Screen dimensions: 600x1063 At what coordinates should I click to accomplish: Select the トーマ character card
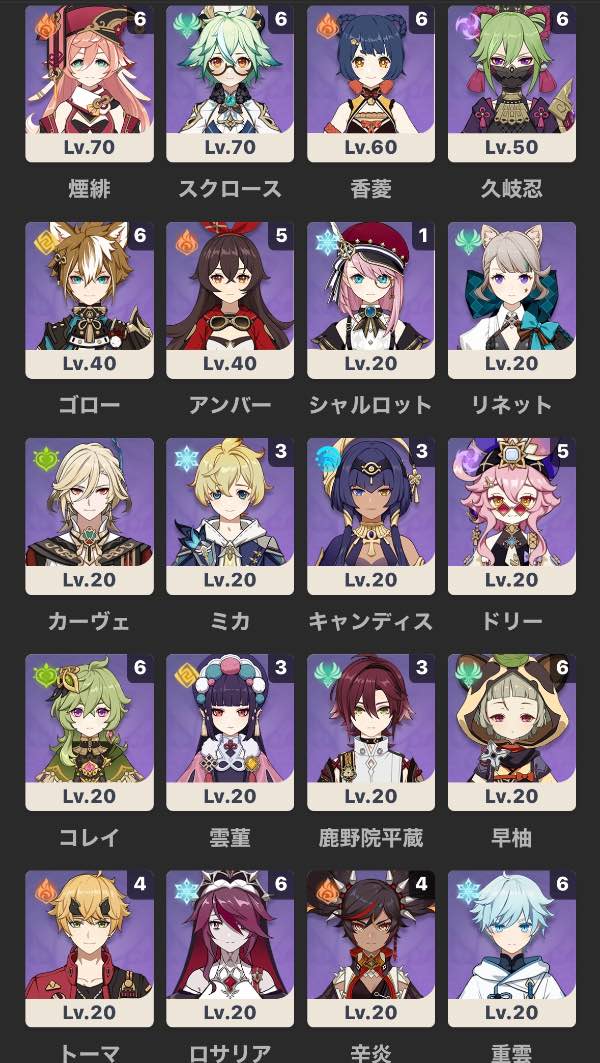(89, 947)
